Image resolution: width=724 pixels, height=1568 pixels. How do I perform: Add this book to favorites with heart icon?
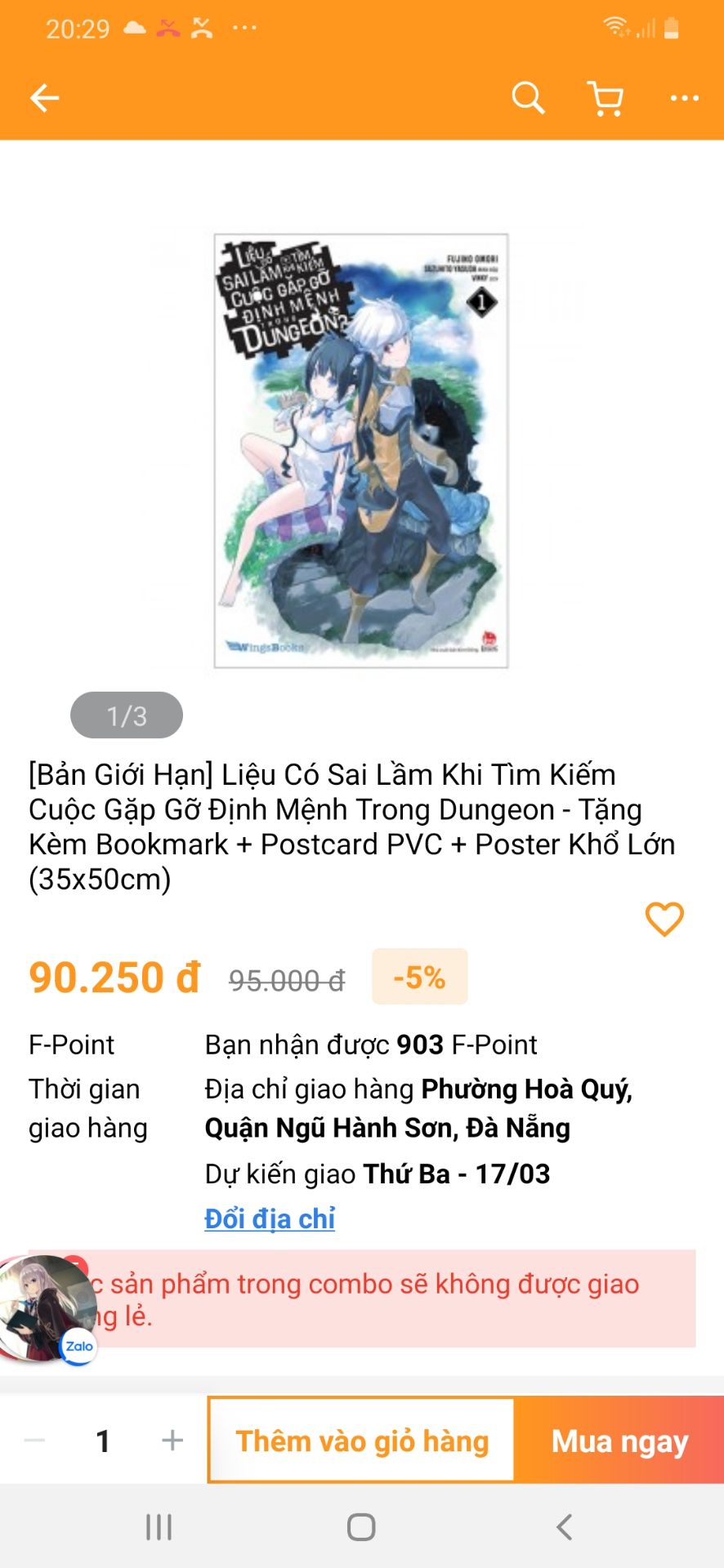click(664, 919)
